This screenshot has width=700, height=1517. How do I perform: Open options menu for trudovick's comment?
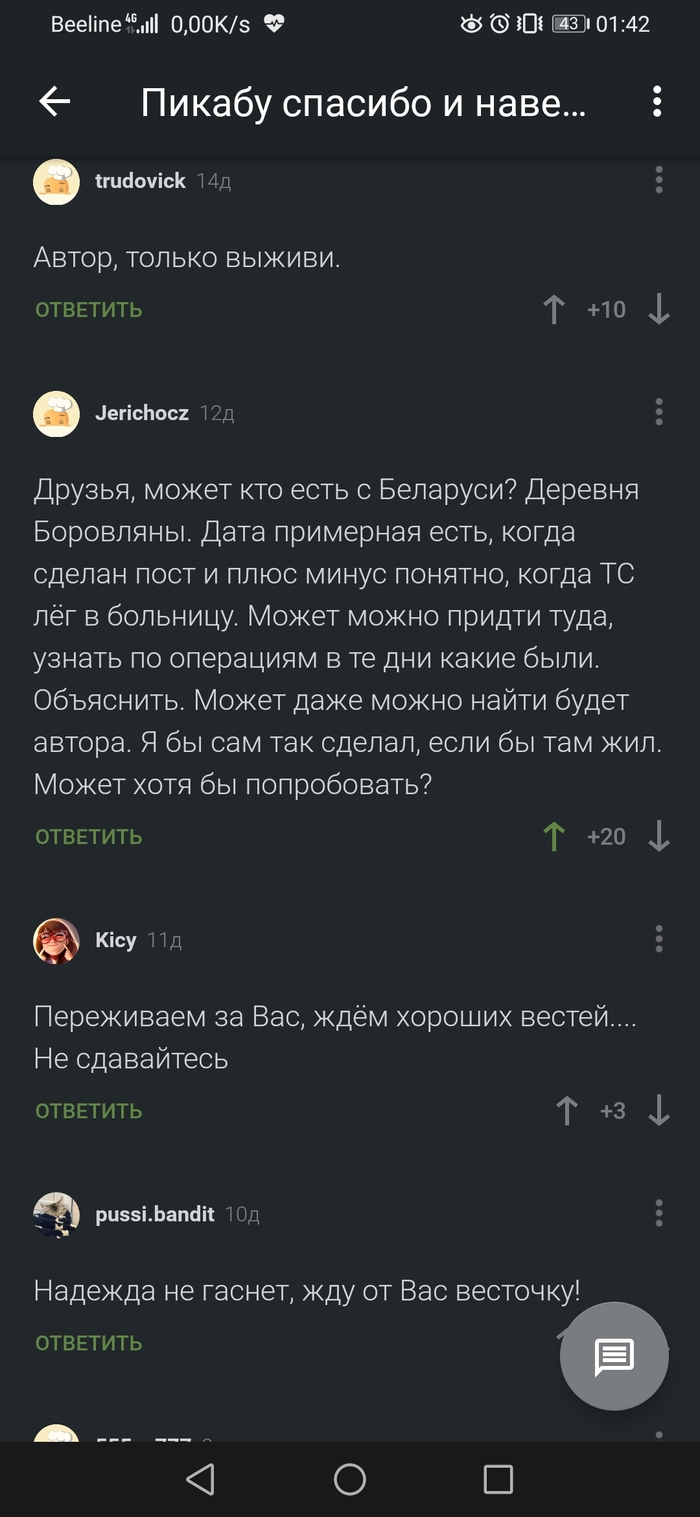[x=658, y=180]
